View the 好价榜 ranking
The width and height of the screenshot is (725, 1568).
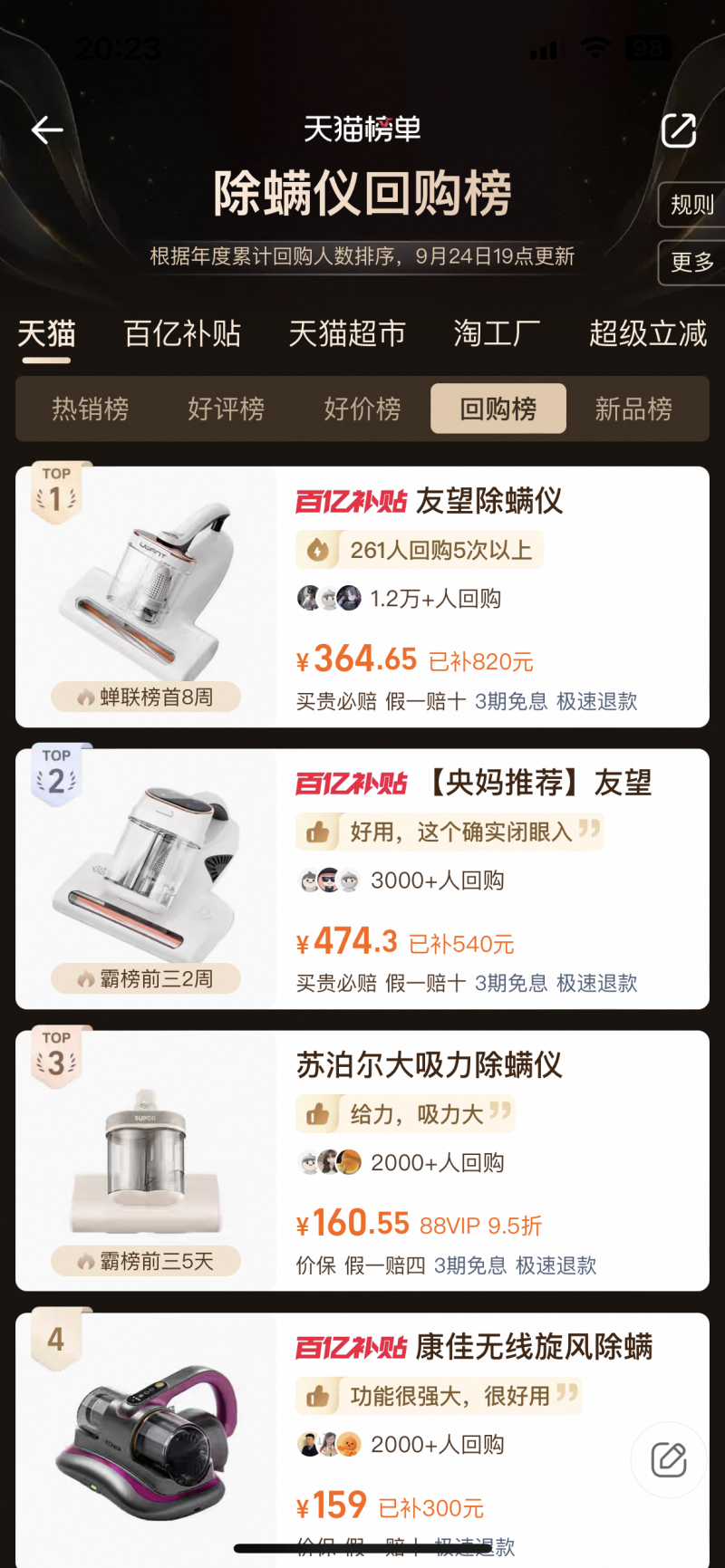tap(362, 409)
